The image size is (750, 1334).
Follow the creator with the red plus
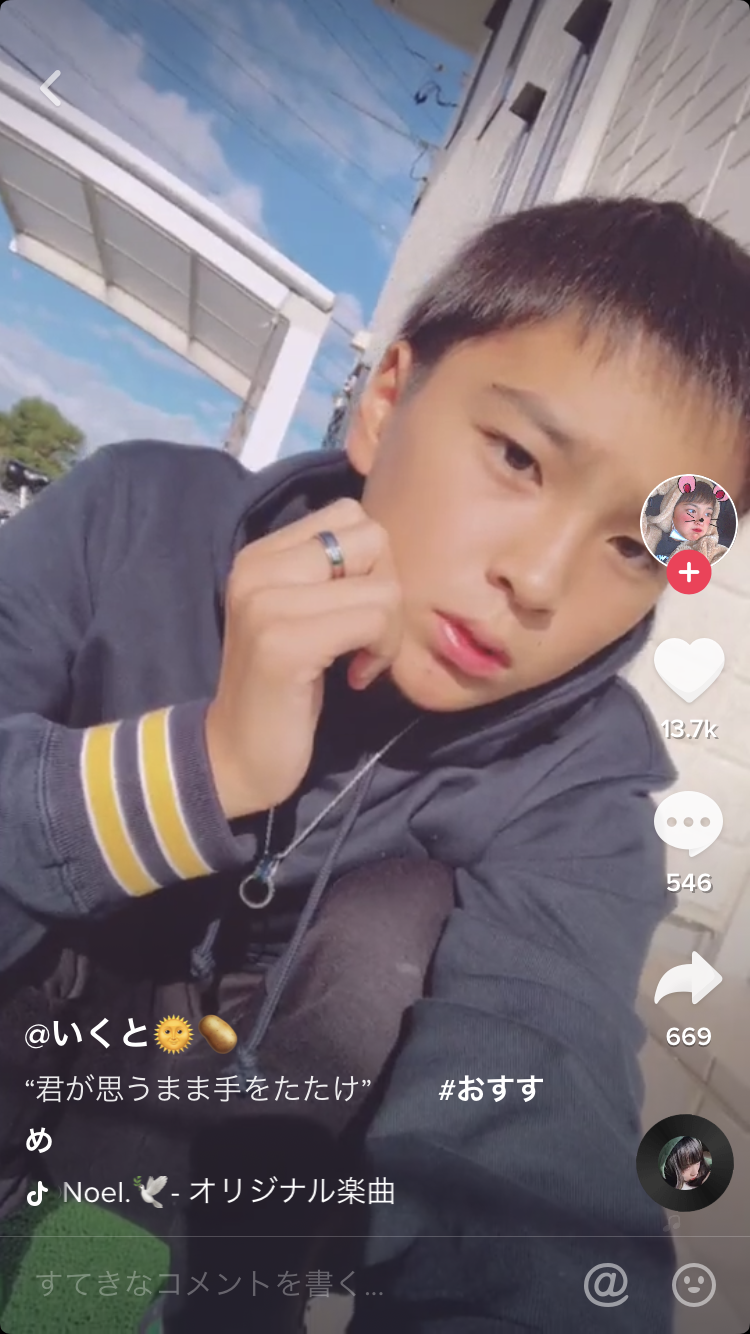click(689, 574)
